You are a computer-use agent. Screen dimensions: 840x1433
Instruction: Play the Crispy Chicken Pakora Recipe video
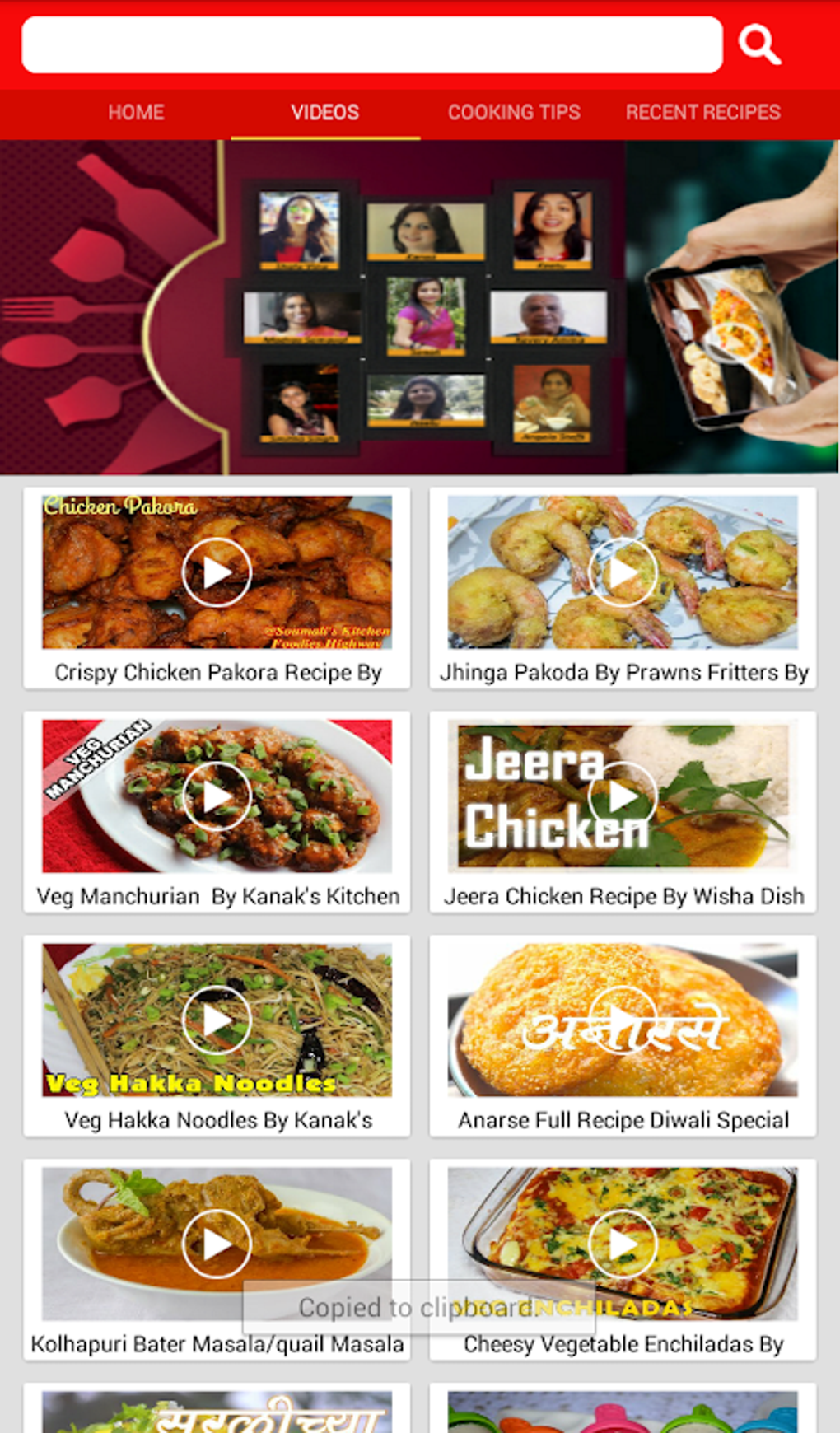tap(217, 572)
